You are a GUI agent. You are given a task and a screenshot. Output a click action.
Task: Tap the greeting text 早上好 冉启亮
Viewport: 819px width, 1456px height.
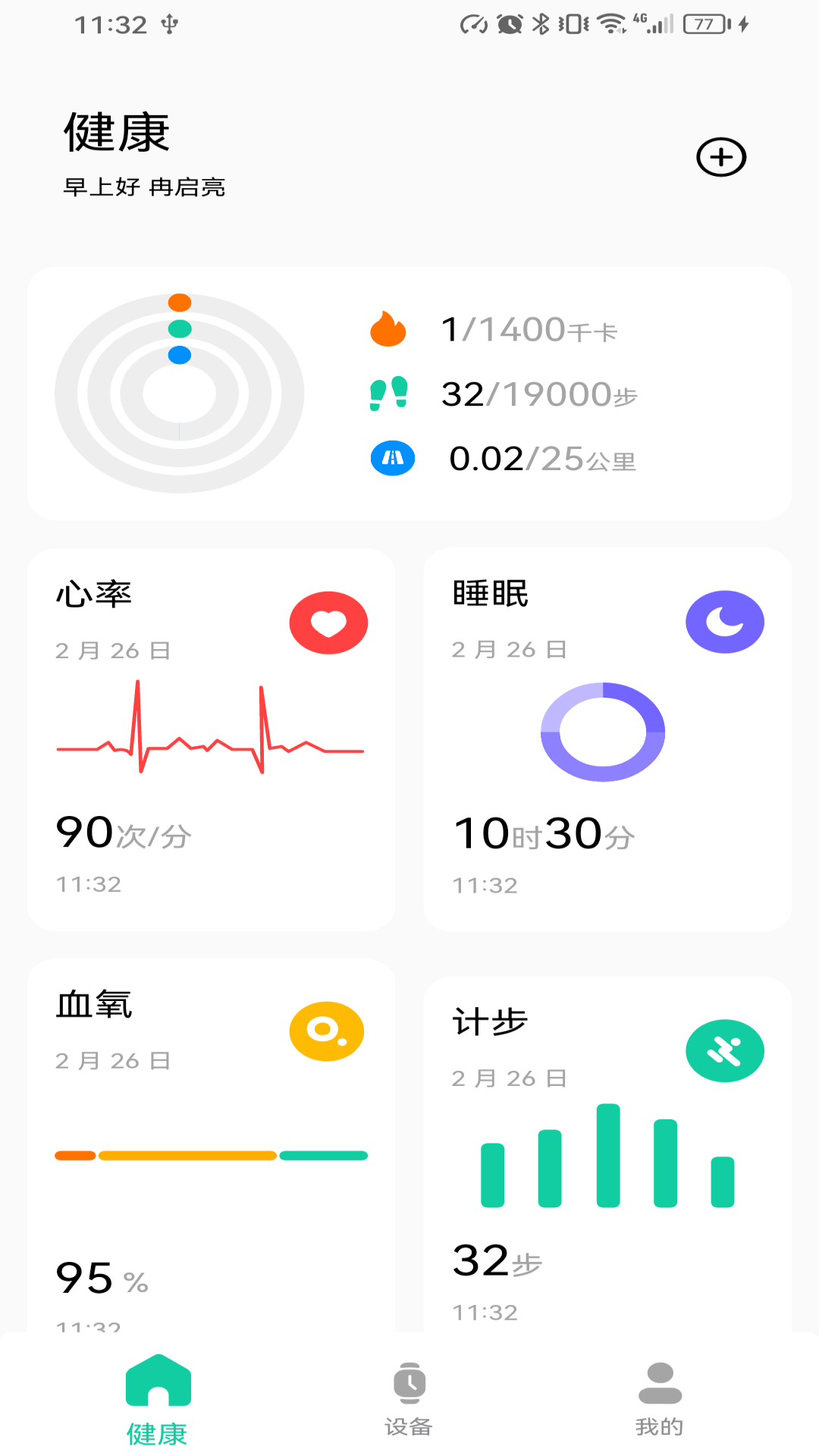tap(145, 189)
